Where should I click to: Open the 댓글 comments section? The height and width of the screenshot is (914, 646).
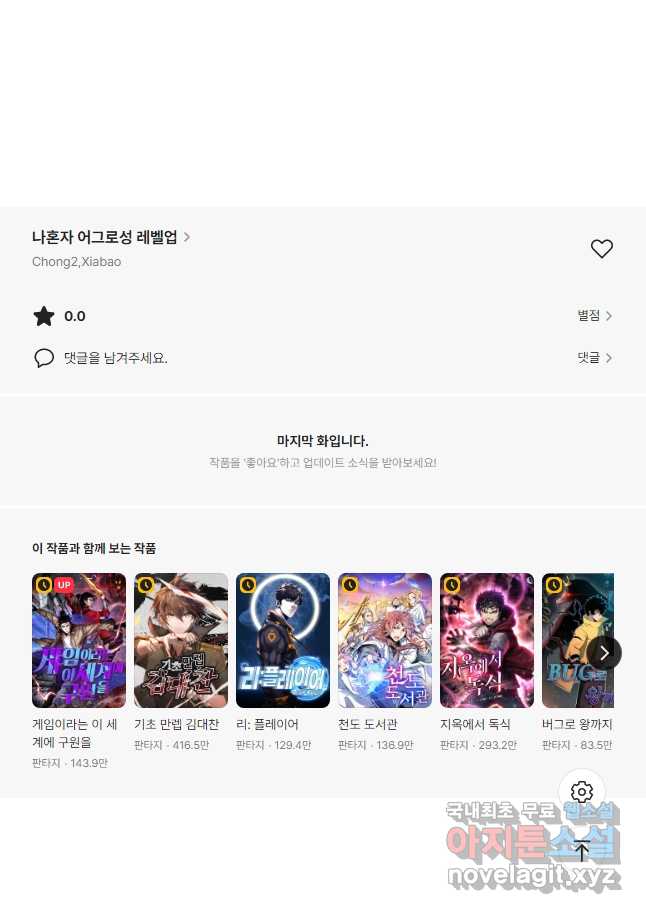(594, 357)
